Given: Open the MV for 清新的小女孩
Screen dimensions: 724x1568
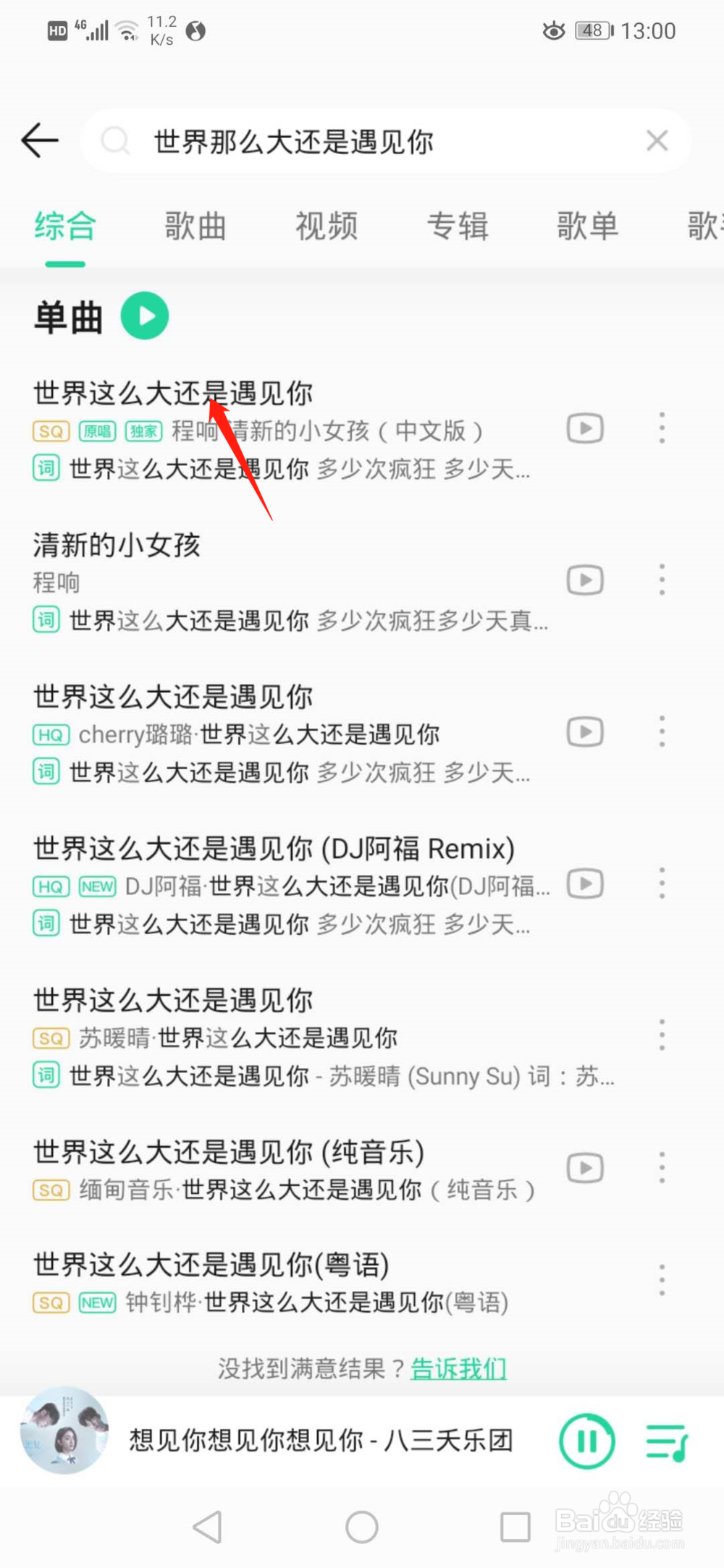Looking at the screenshot, I should click(x=584, y=580).
